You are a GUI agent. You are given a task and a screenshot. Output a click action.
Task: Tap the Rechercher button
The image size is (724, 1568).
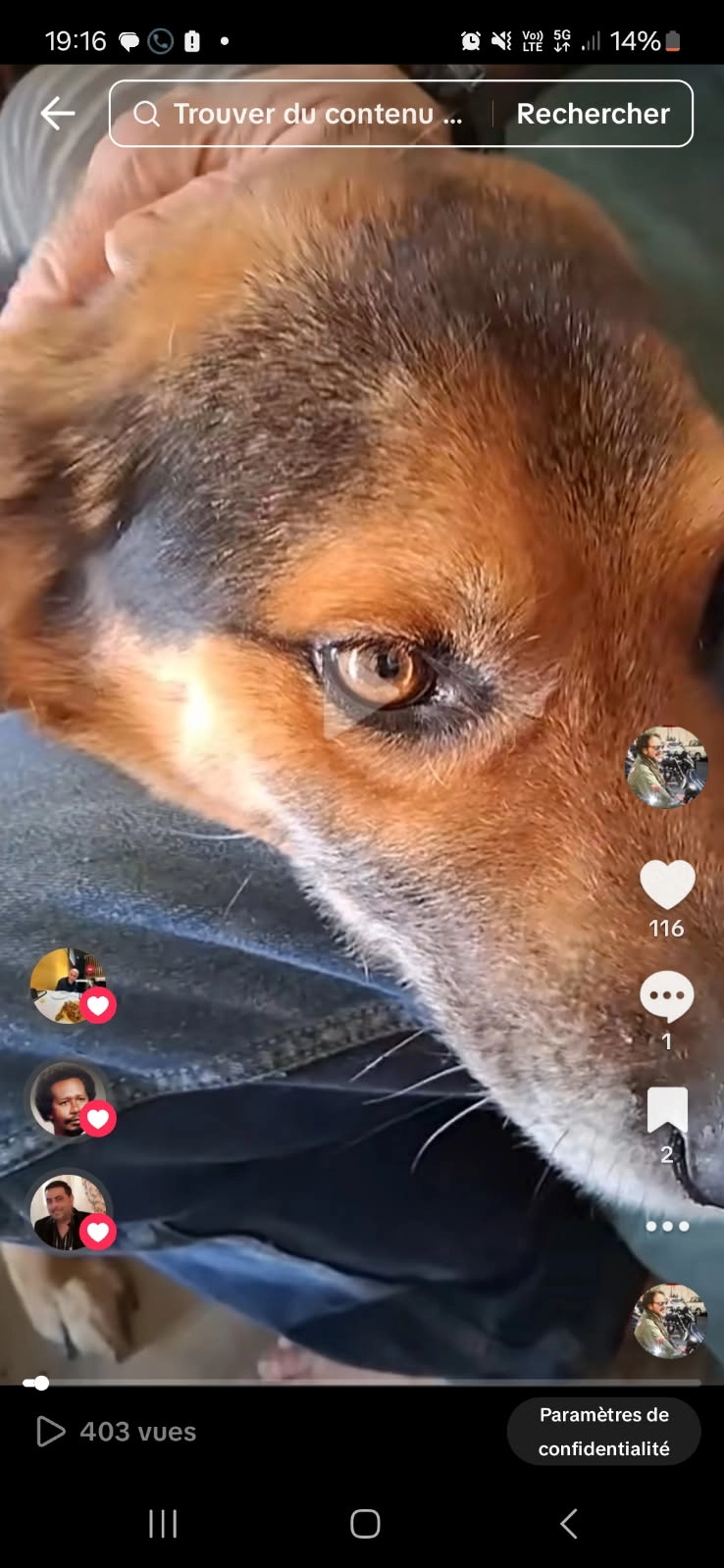point(593,114)
